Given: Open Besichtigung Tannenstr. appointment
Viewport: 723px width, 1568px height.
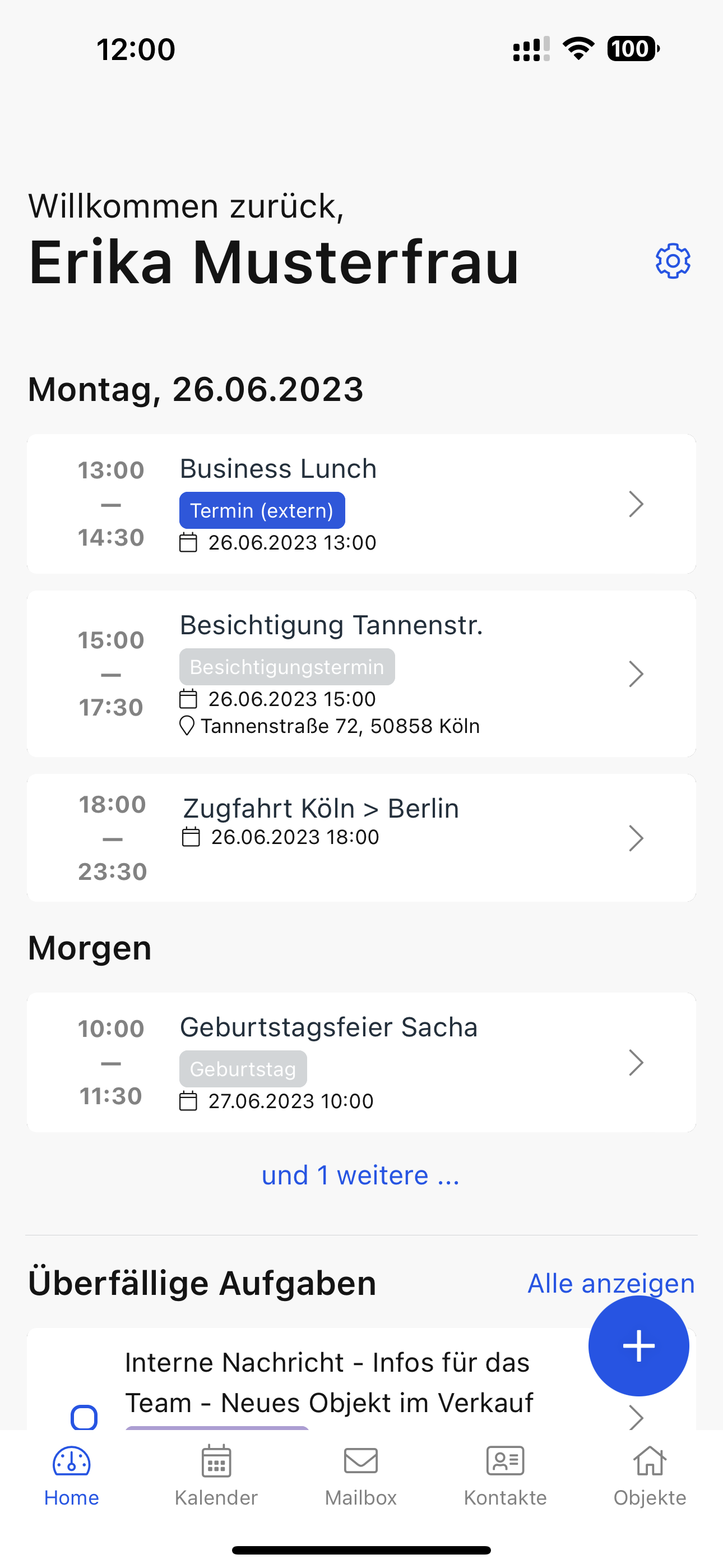Looking at the screenshot, I should [x=360, y=674].
